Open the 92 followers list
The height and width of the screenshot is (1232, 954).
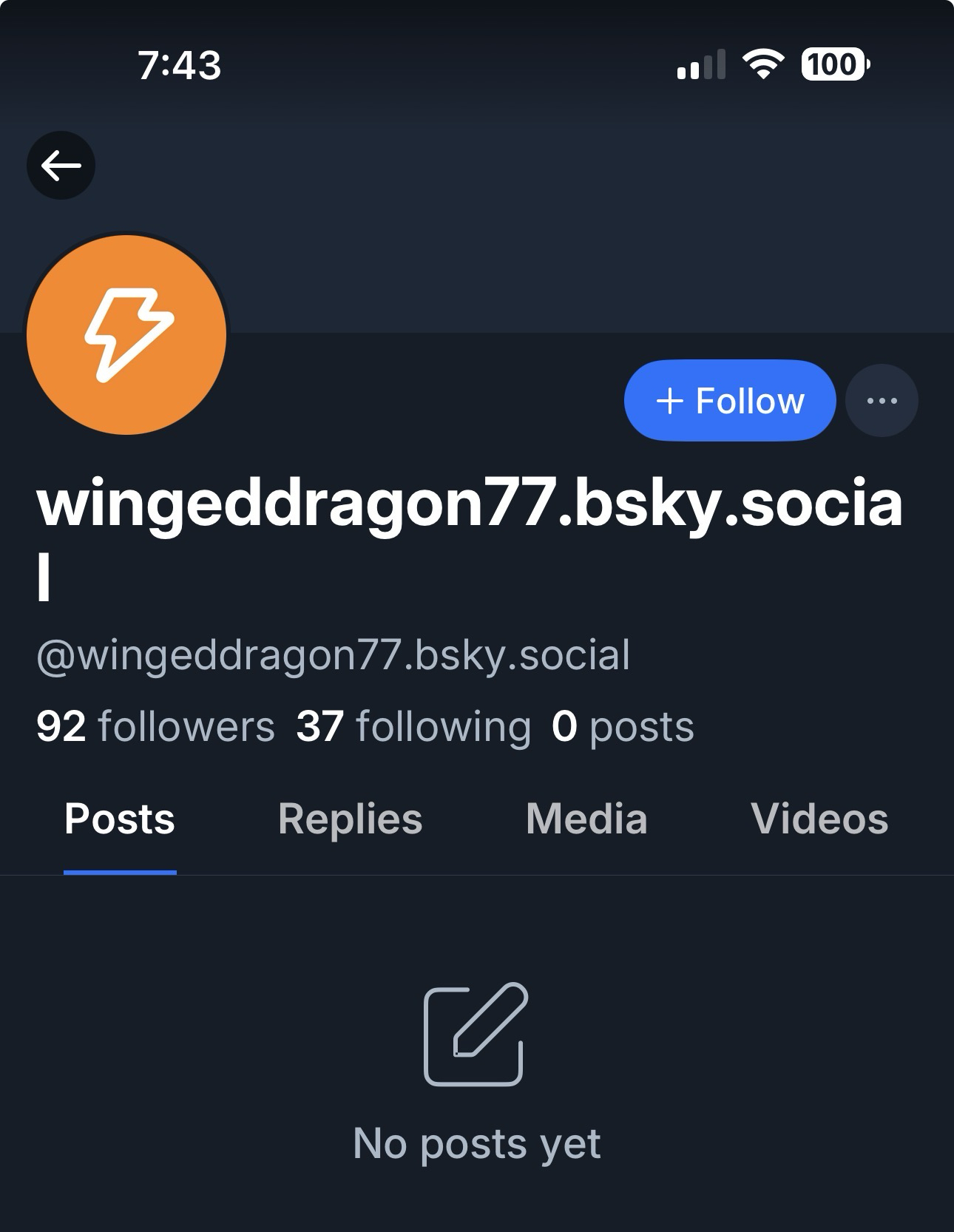tap(155, 726)
